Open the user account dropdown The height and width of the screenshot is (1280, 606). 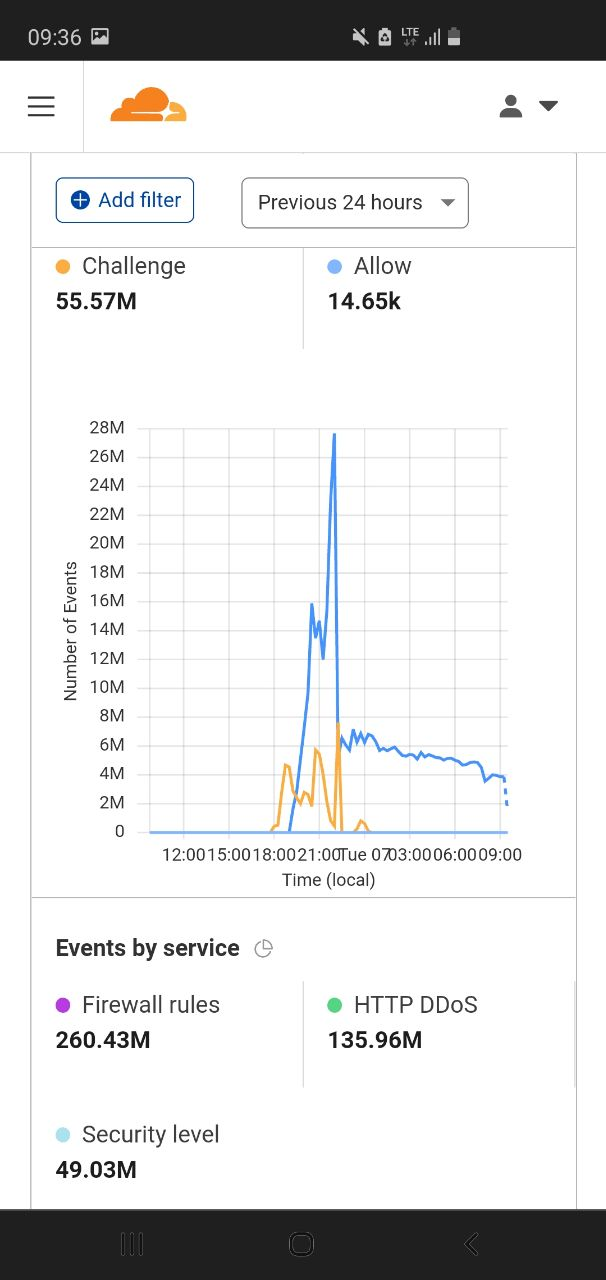[528, 106]
